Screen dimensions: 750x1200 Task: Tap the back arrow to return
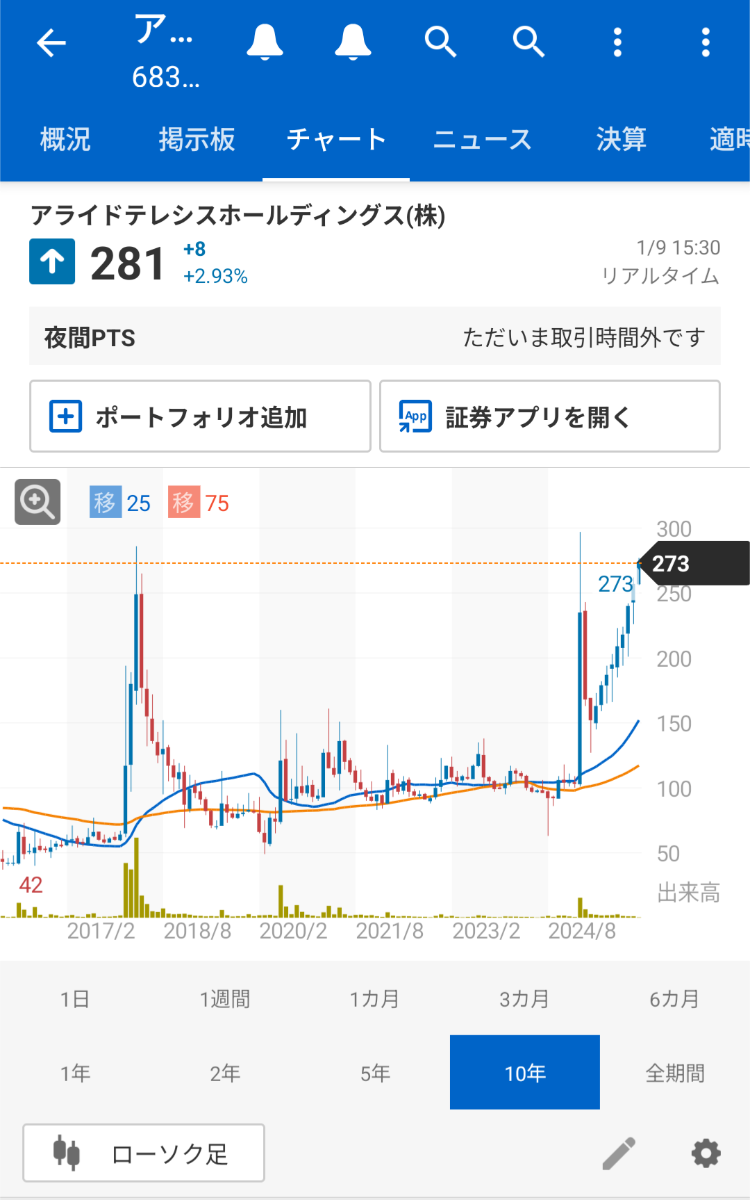pyautogui.click(x=51, y=43)
